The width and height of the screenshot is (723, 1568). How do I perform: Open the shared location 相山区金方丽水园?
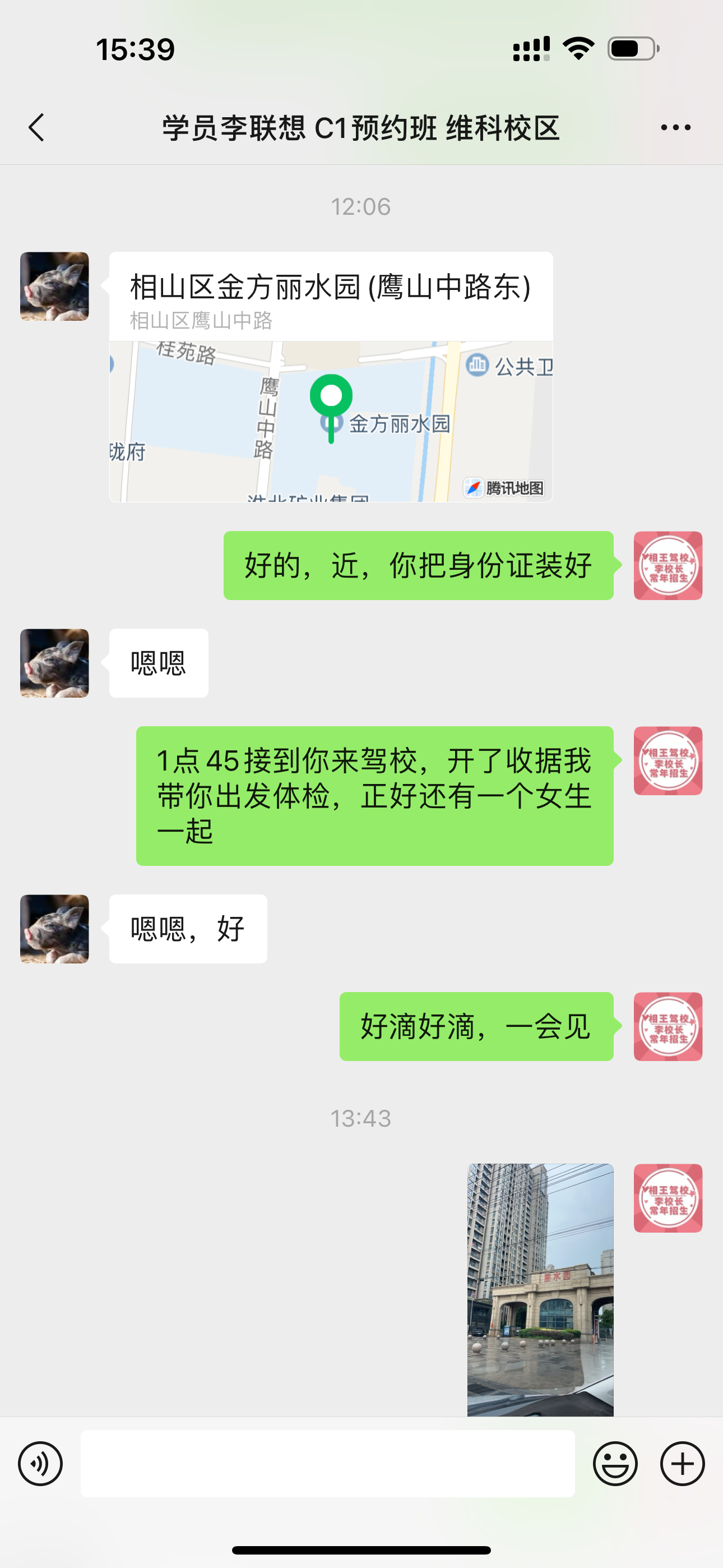[x=331, y=377]
